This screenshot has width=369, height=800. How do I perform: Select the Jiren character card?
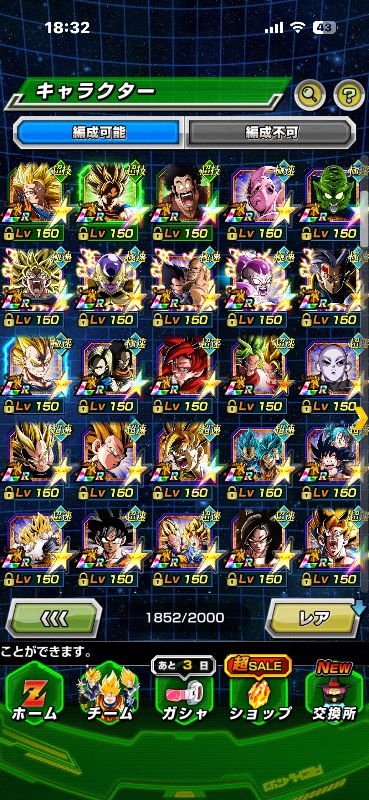[x=333, y=374]
